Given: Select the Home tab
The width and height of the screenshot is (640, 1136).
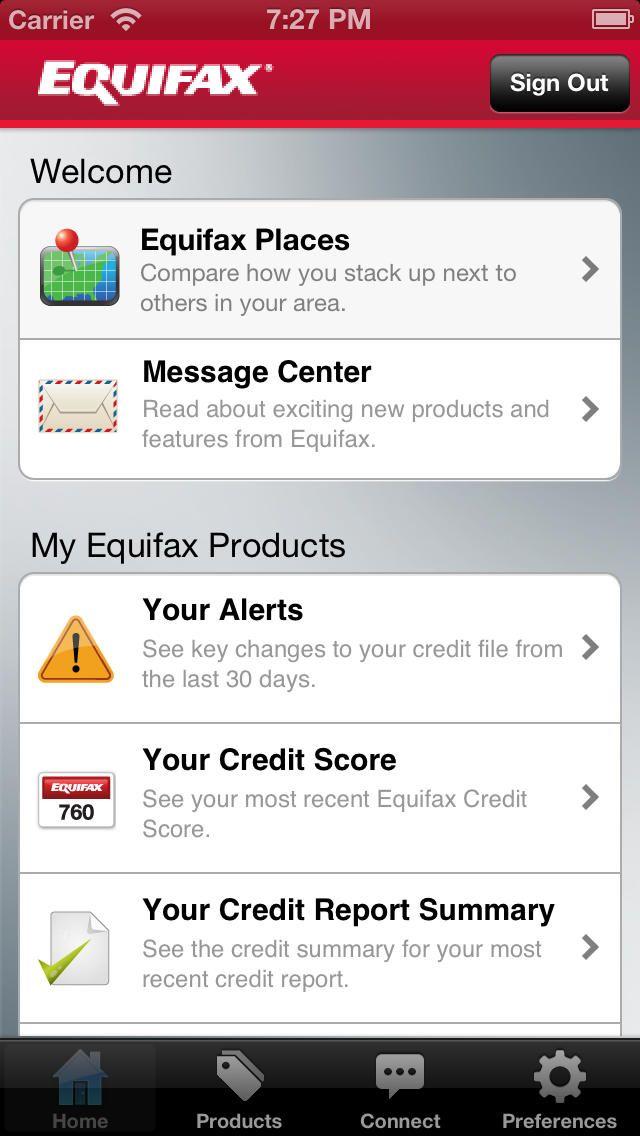Looking at the screenshot, I should click(x=80, y=1090).
